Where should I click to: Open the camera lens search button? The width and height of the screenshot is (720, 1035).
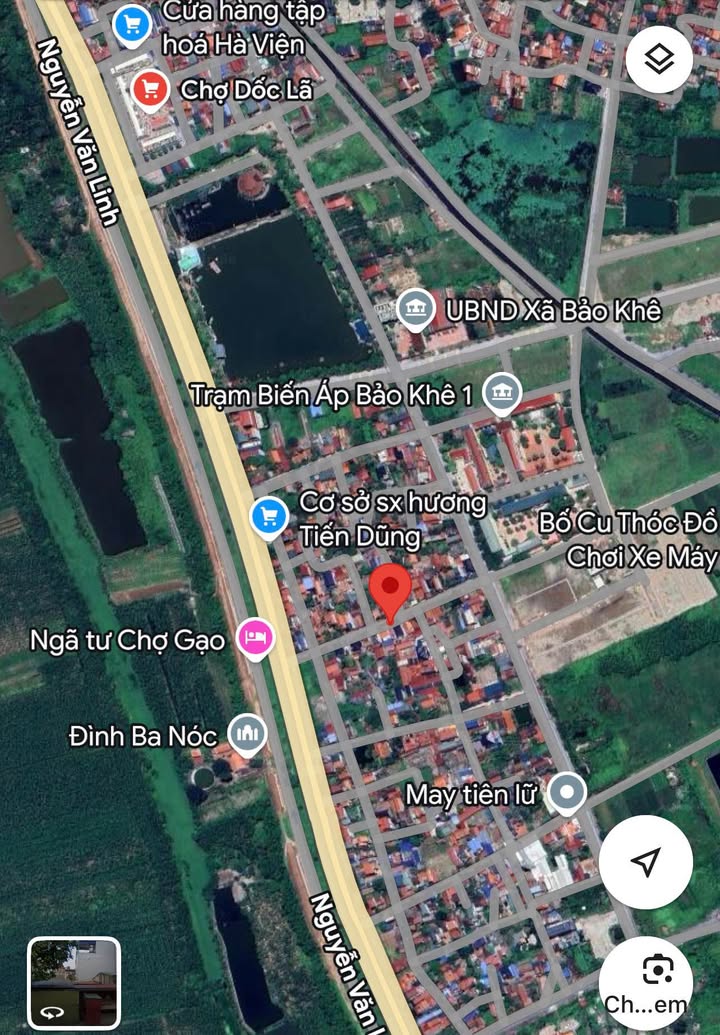tap(658, 982)
